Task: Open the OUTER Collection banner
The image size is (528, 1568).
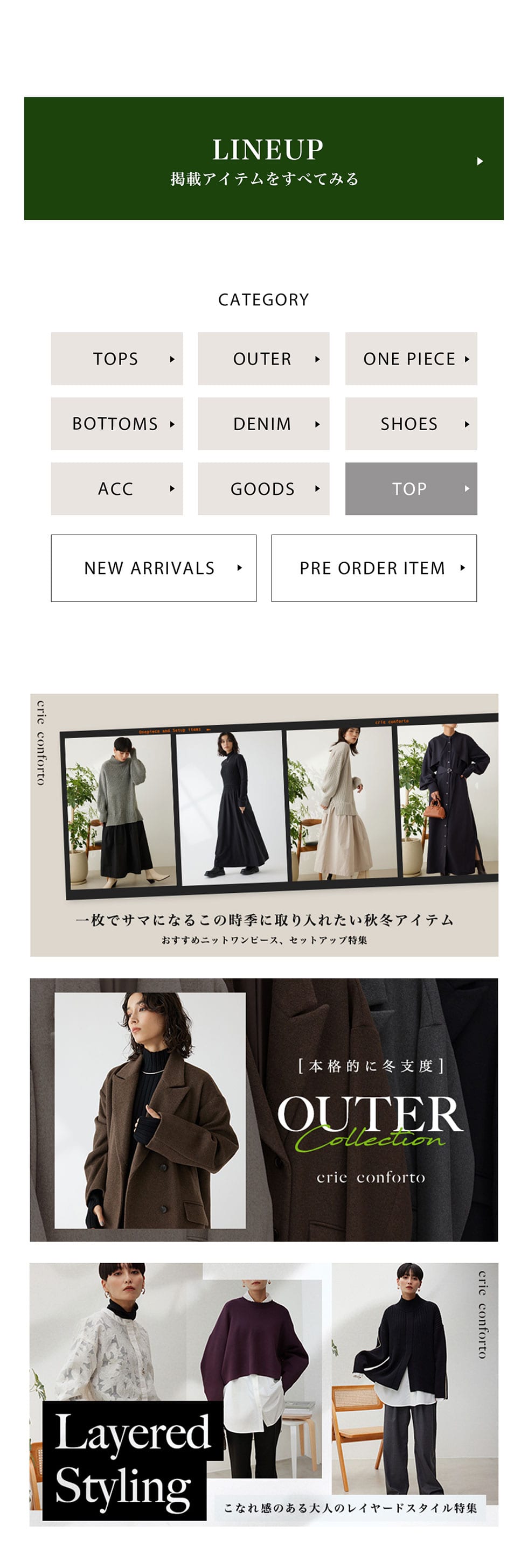Action: click(263, 1110)
